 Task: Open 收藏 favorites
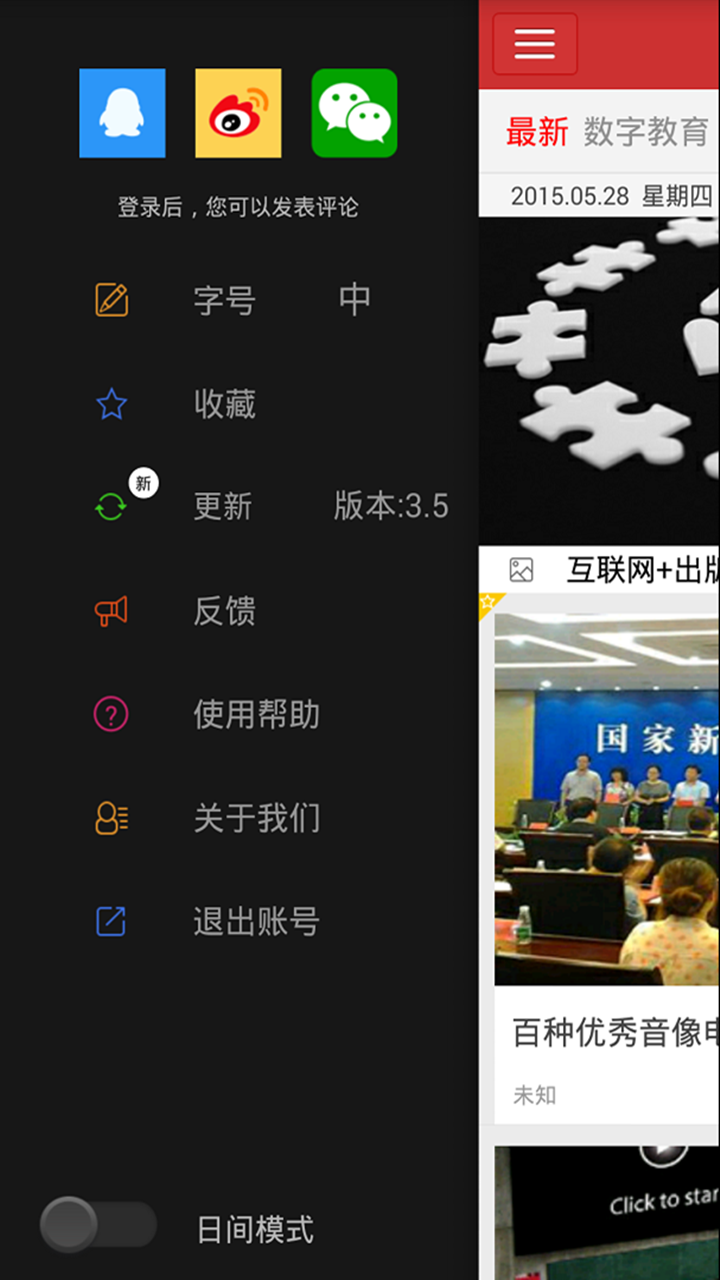pos(225,404)
